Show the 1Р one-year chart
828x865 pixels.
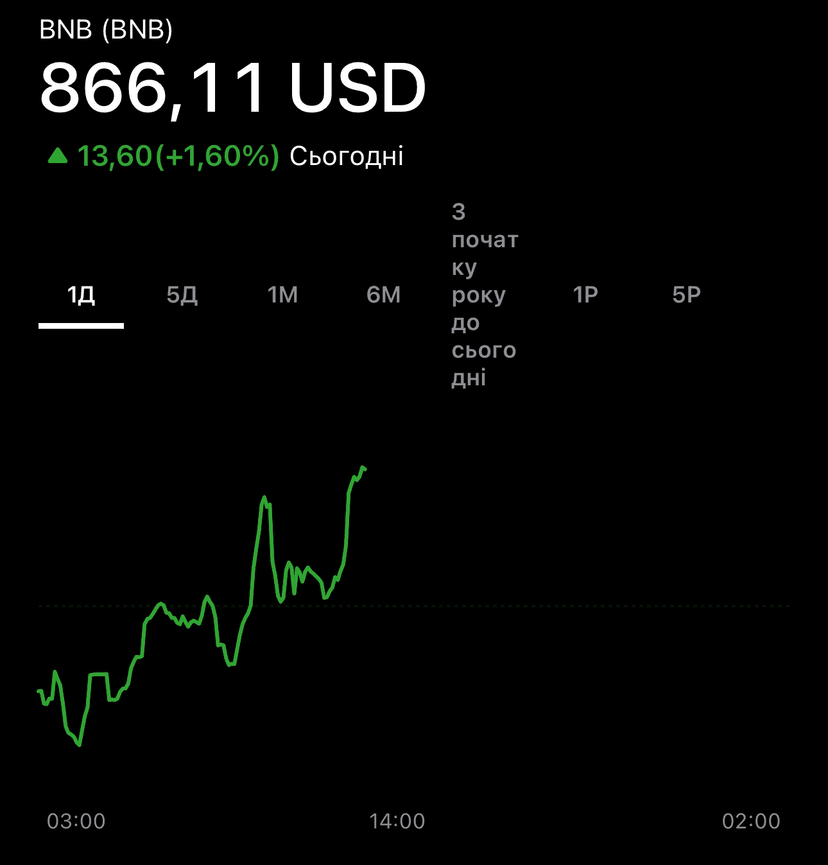[585, 295]
